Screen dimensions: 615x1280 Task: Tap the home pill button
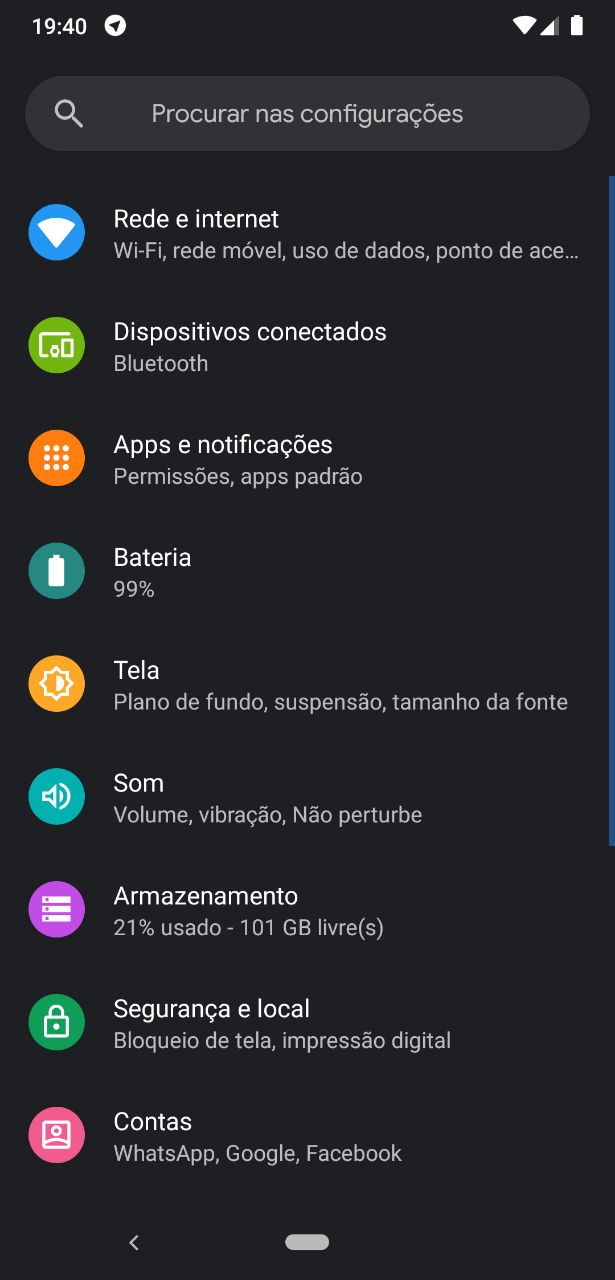point(307,1242)
